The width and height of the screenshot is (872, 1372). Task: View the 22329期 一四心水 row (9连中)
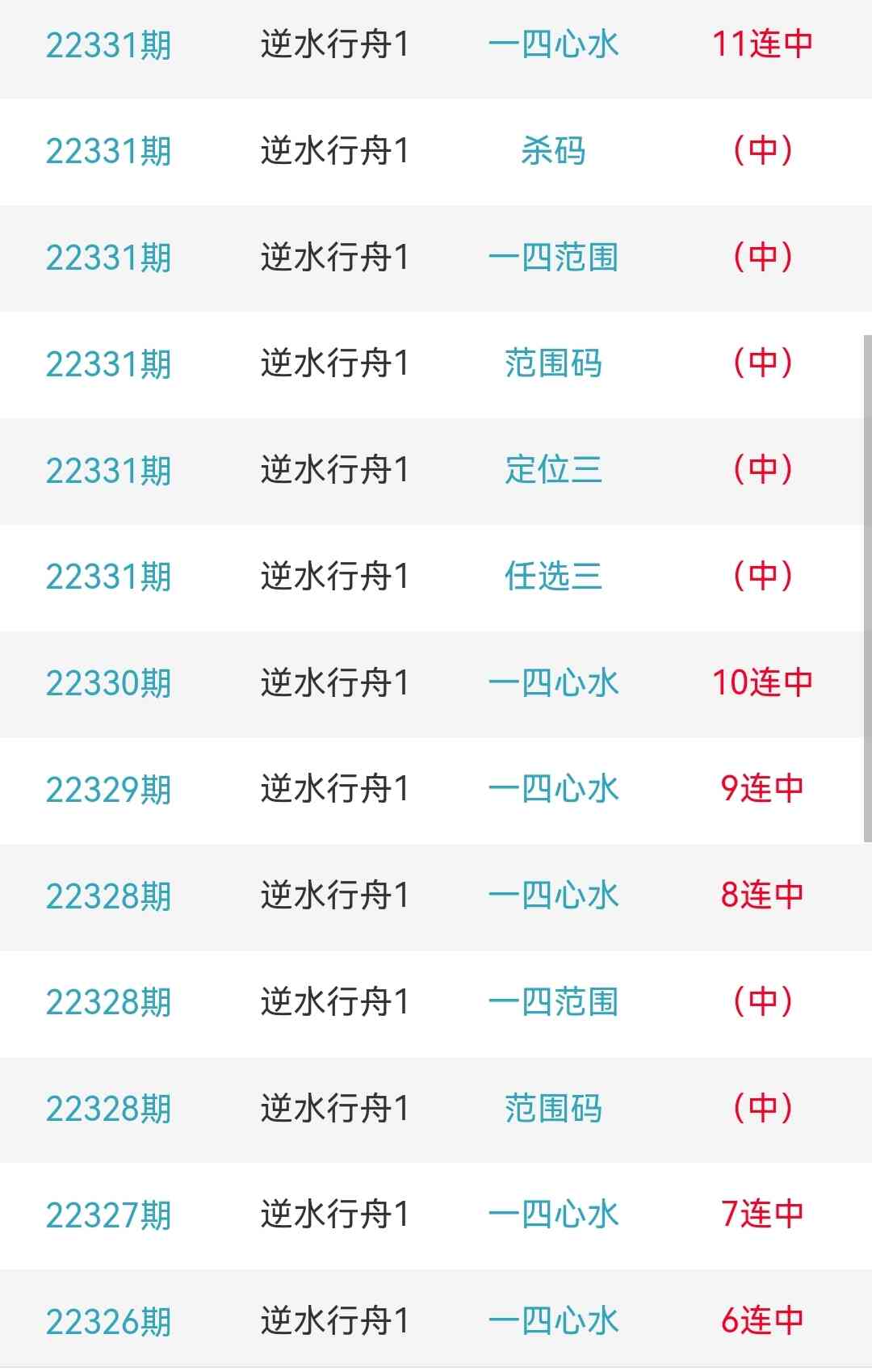553,789
